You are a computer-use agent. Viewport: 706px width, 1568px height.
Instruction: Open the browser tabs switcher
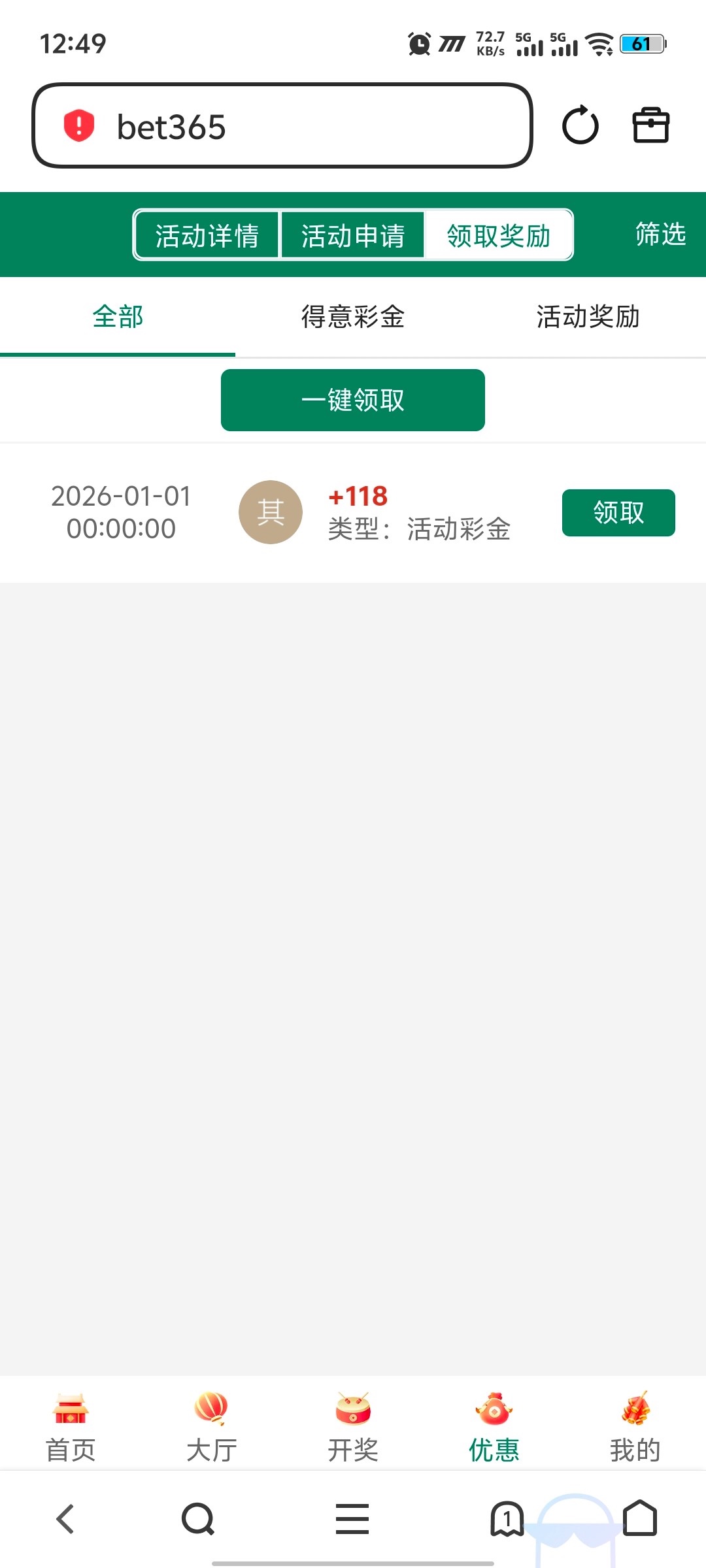pos(507,1518)
